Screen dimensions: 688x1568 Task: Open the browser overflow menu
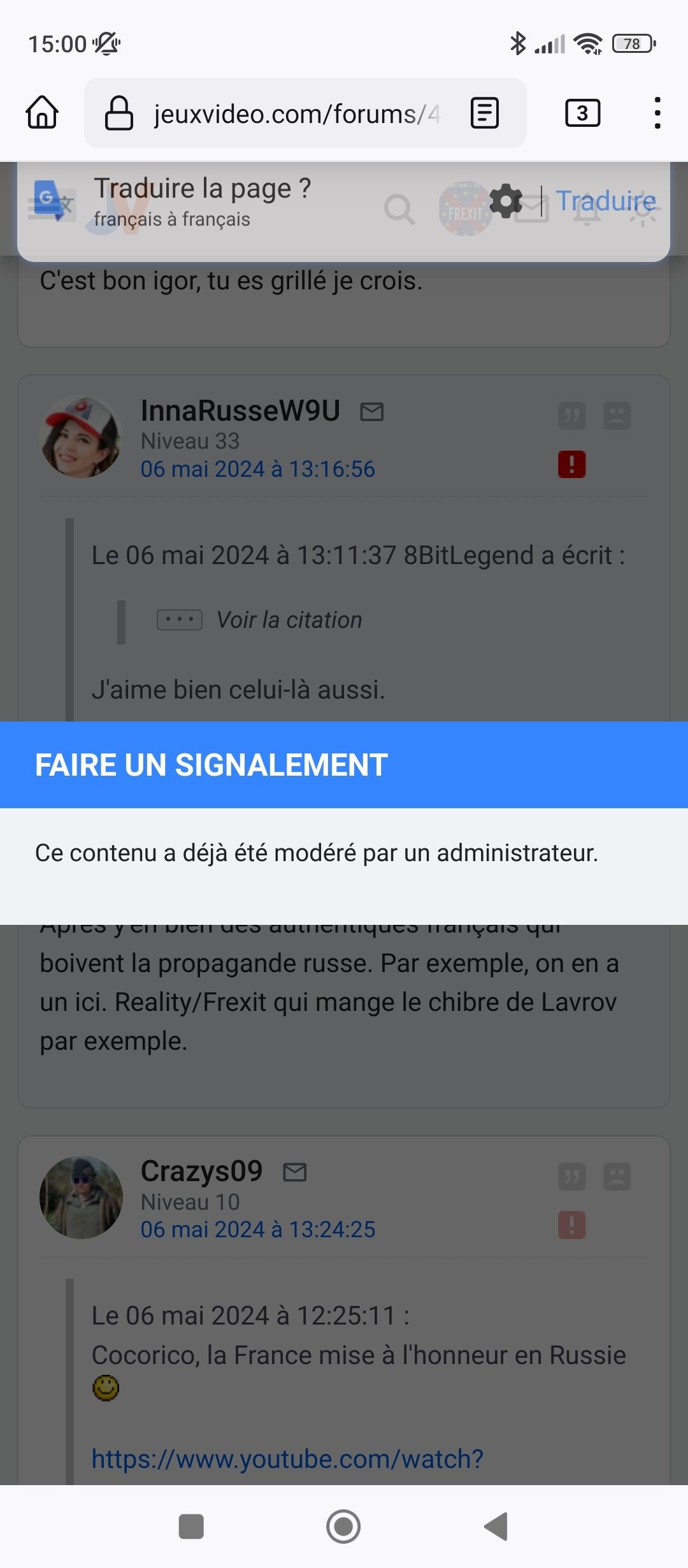tap(657, 113)
